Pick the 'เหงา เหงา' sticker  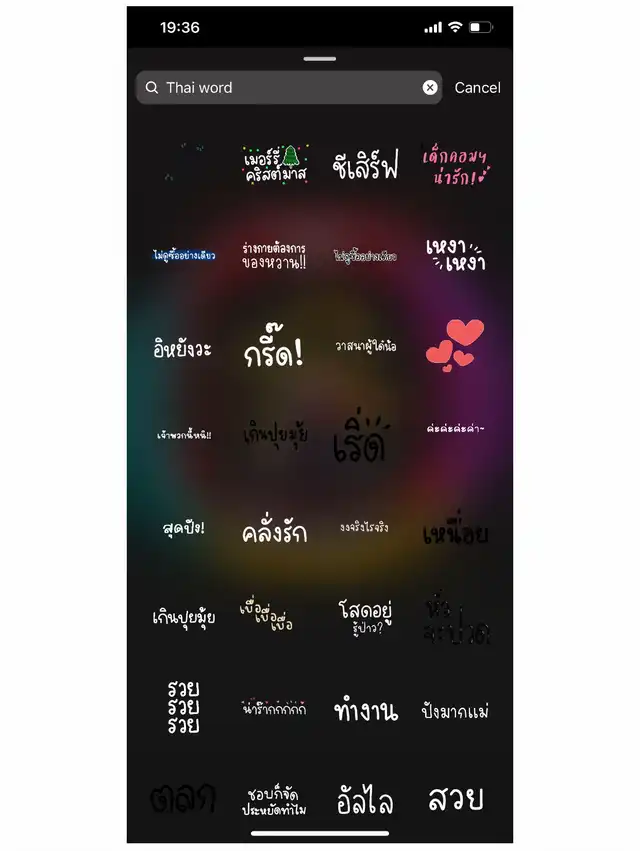point(455,255)
